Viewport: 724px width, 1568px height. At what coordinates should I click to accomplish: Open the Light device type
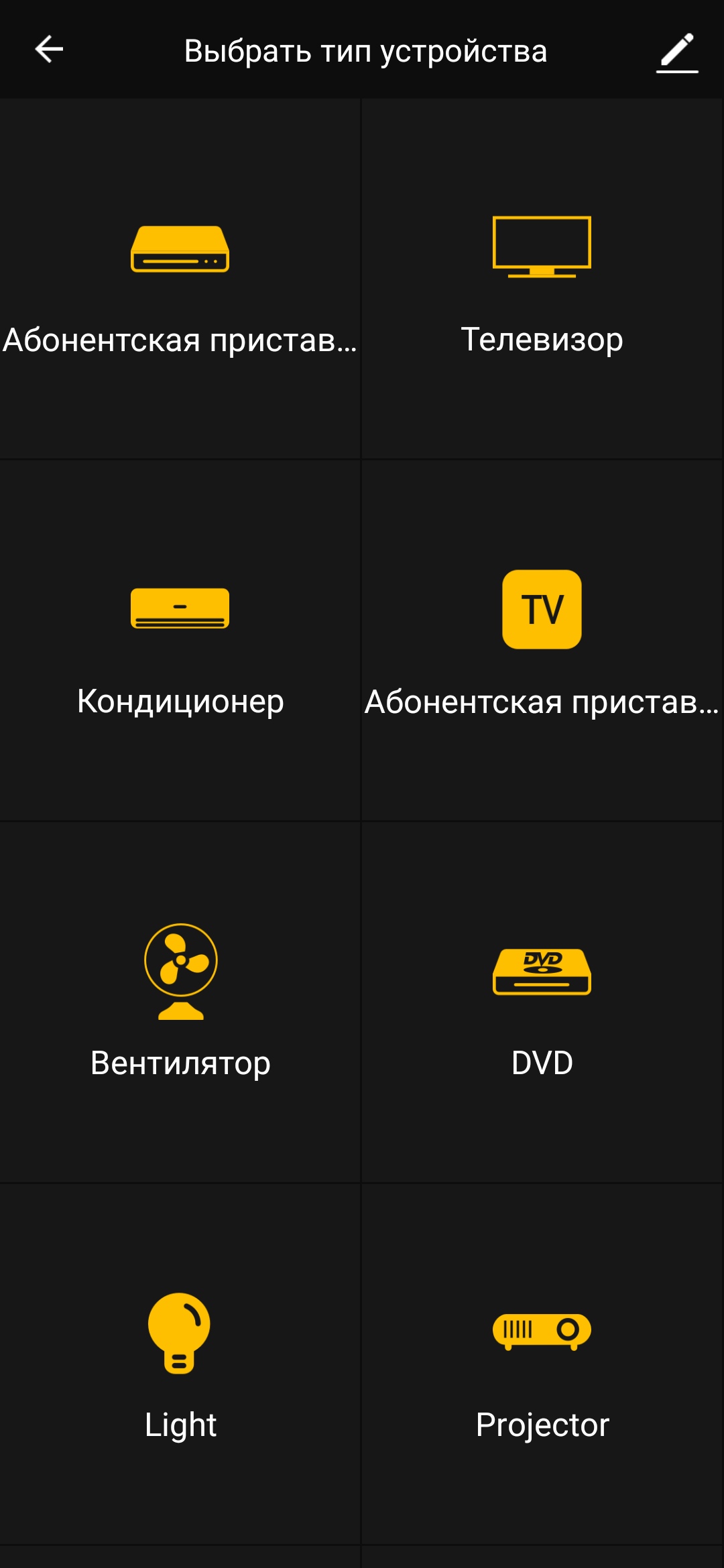[x=180, y=1365]
